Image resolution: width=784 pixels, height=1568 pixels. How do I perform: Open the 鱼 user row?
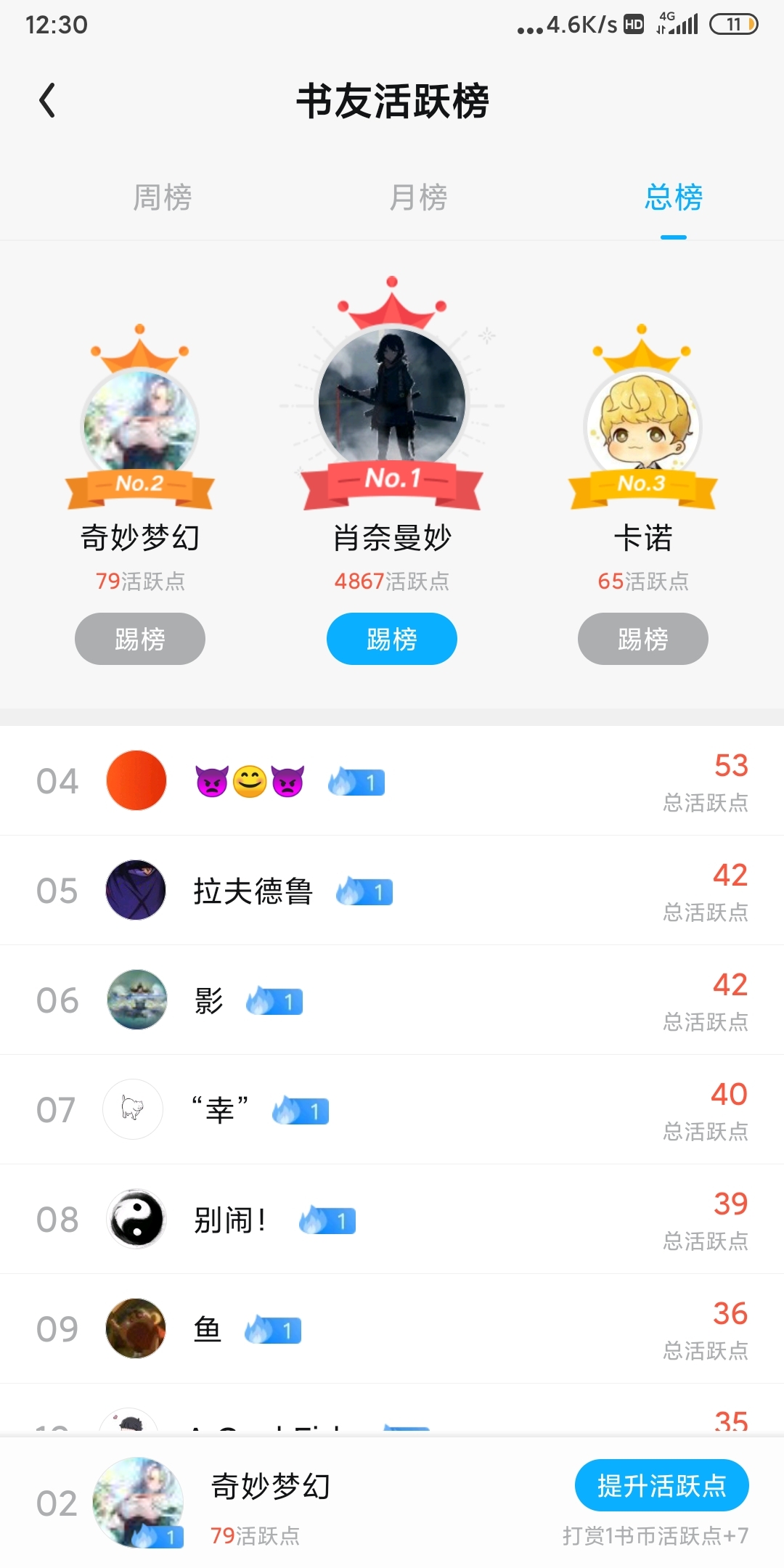[x=392, y=1329]
